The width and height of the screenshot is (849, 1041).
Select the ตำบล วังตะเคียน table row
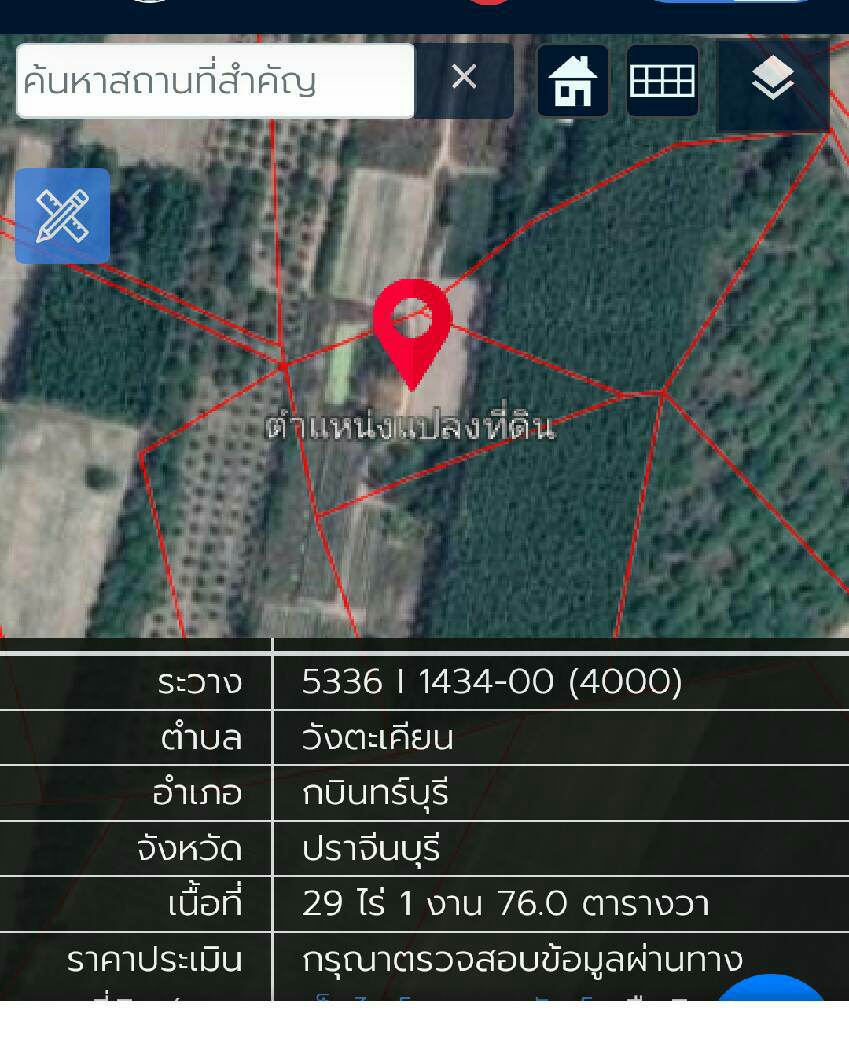coord(424,738)
